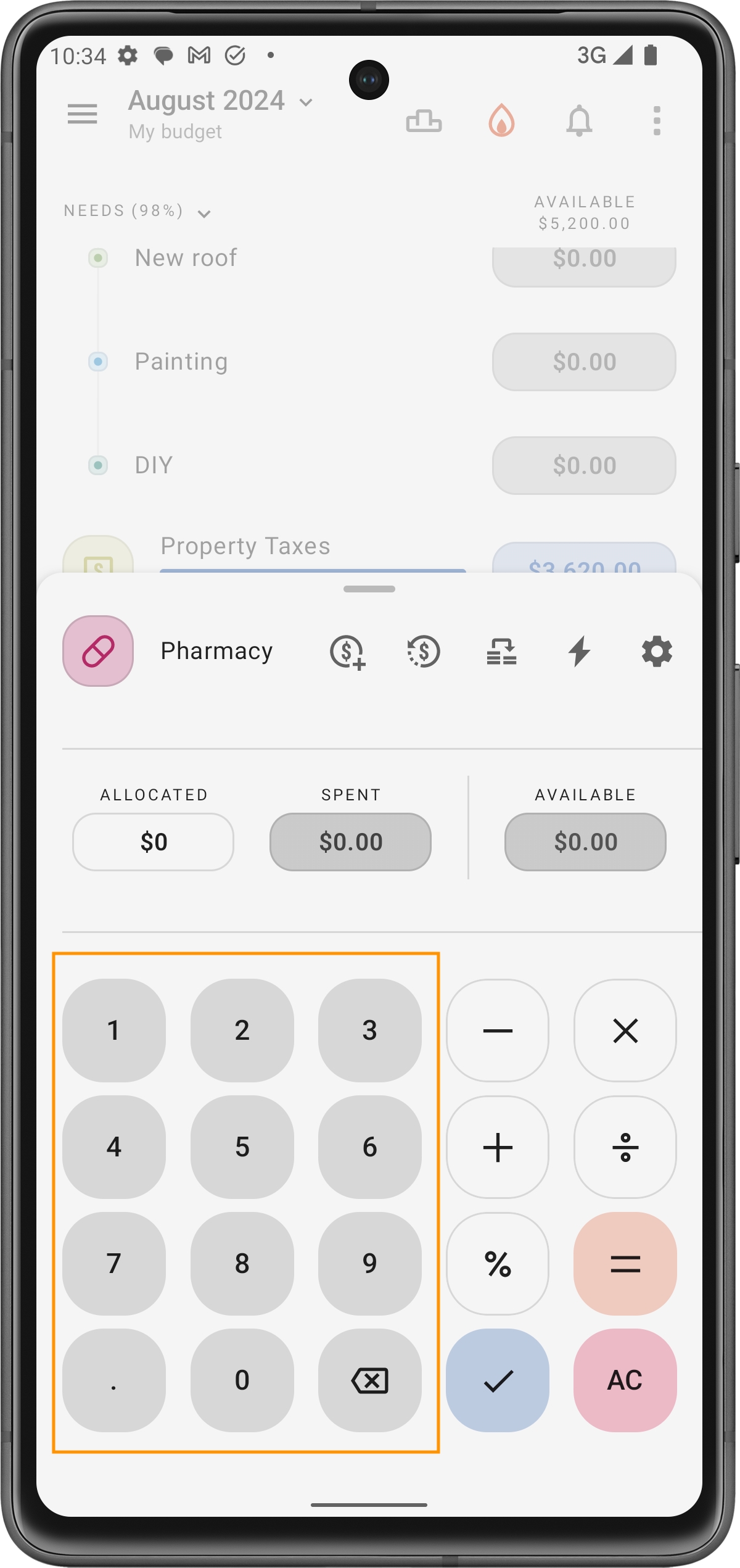Tap the pink Pharmacy category icon
This screenshot has height=1568, width=740.
pyautogui.click(x=98, y=651)
